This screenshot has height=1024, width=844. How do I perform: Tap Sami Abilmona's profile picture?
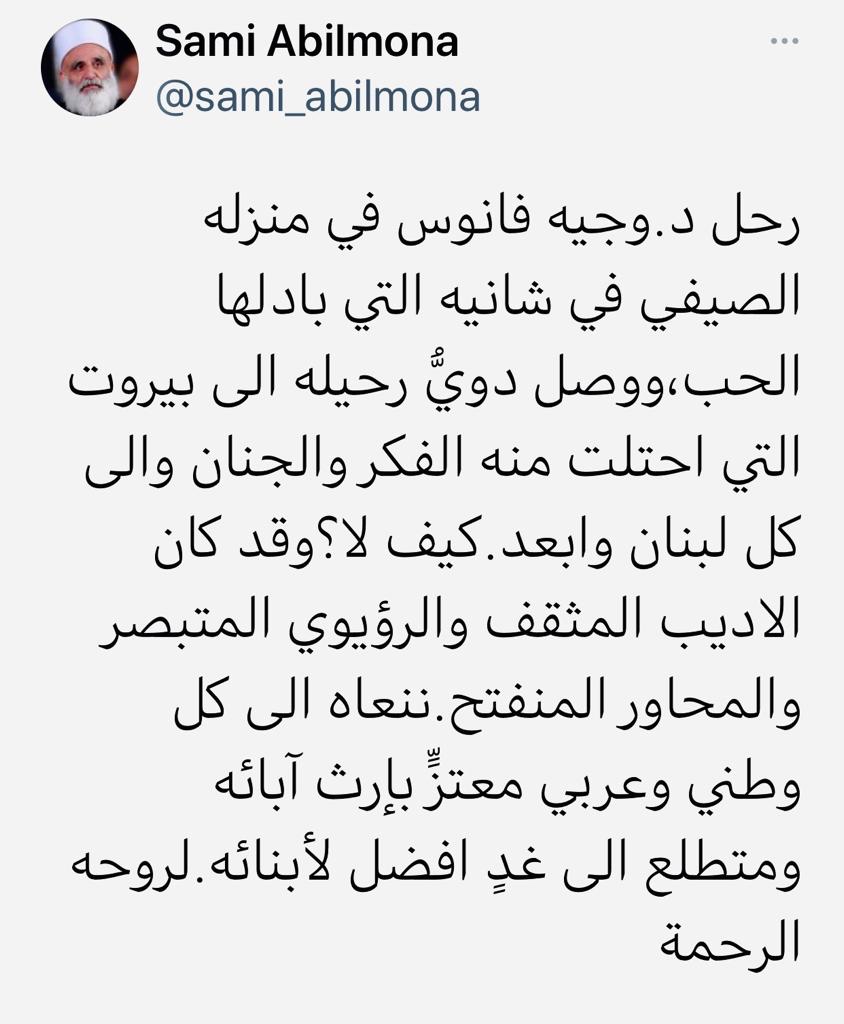click(89, 67)
